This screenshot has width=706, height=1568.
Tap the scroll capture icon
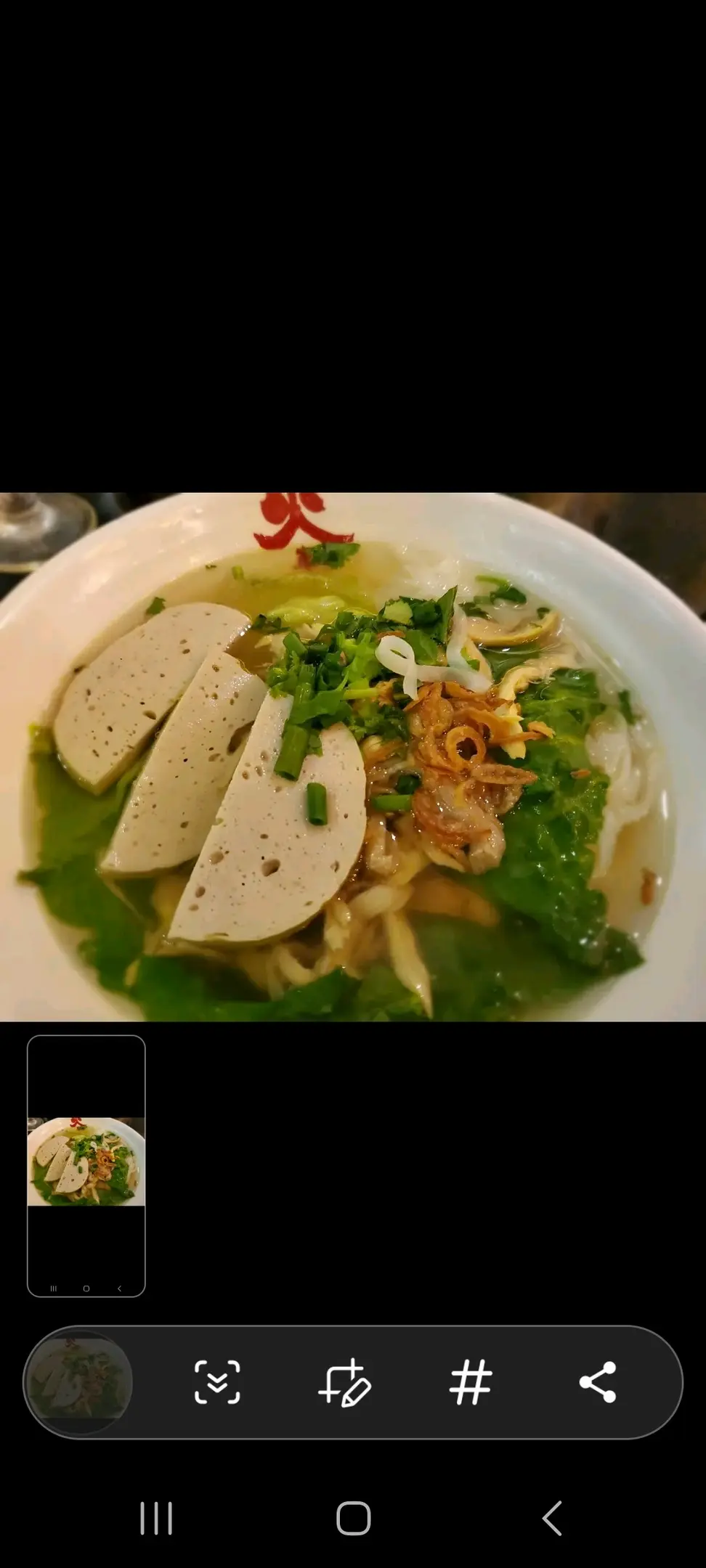[217, 1382]
